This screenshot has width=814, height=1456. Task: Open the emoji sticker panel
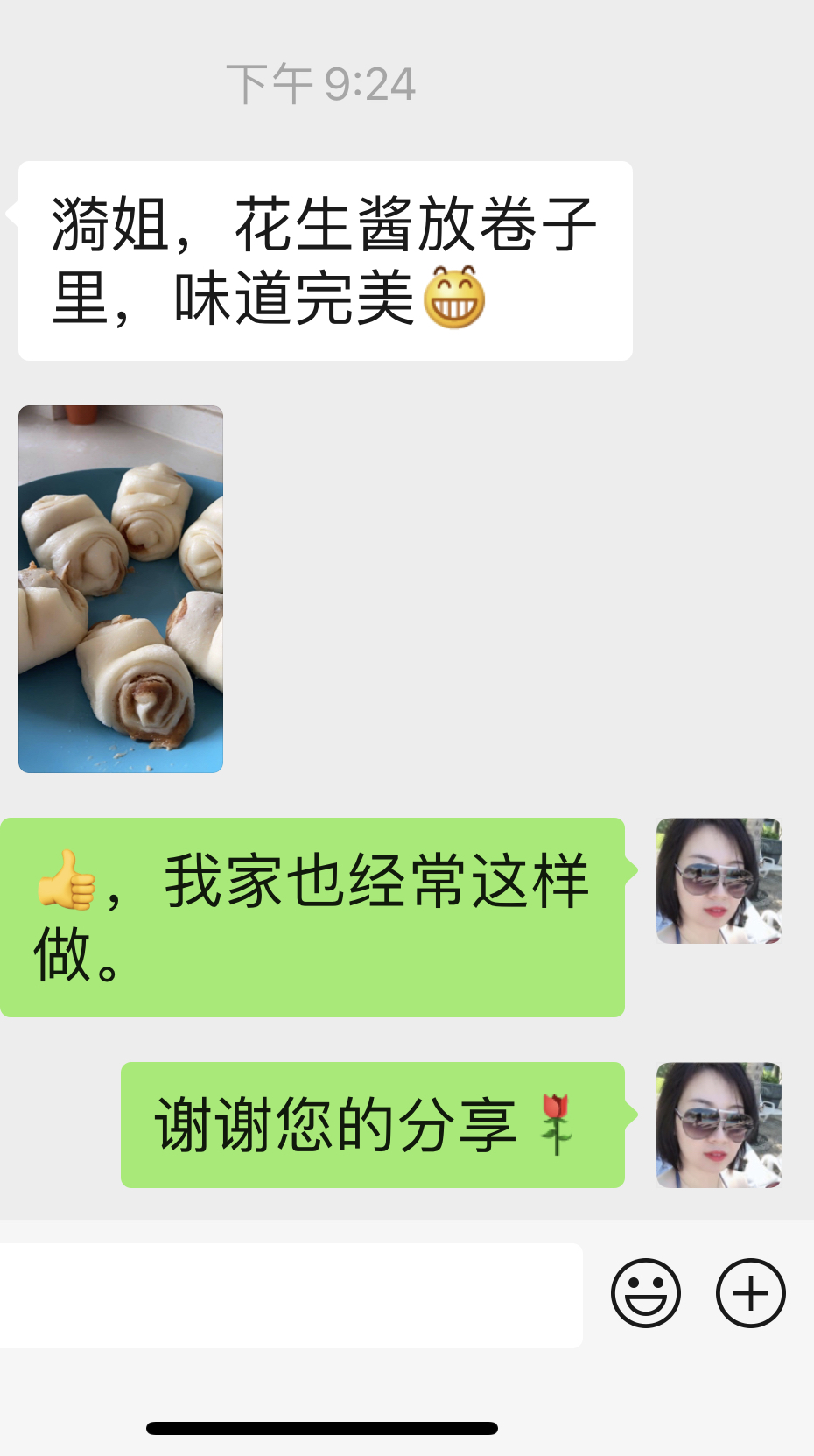click(x=646, y=1293)
